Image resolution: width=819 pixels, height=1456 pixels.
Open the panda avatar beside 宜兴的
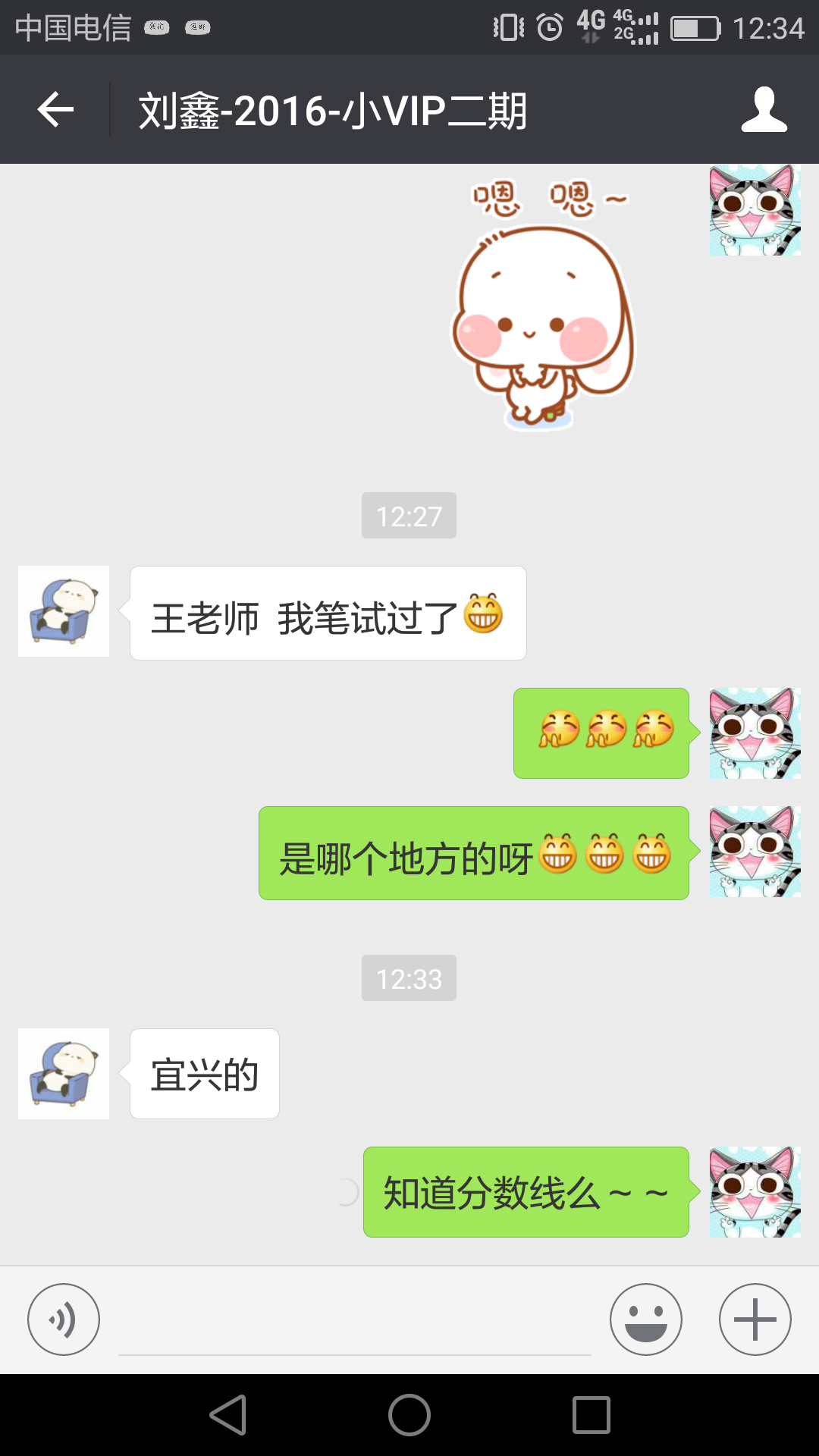[x=64, y=1074]
